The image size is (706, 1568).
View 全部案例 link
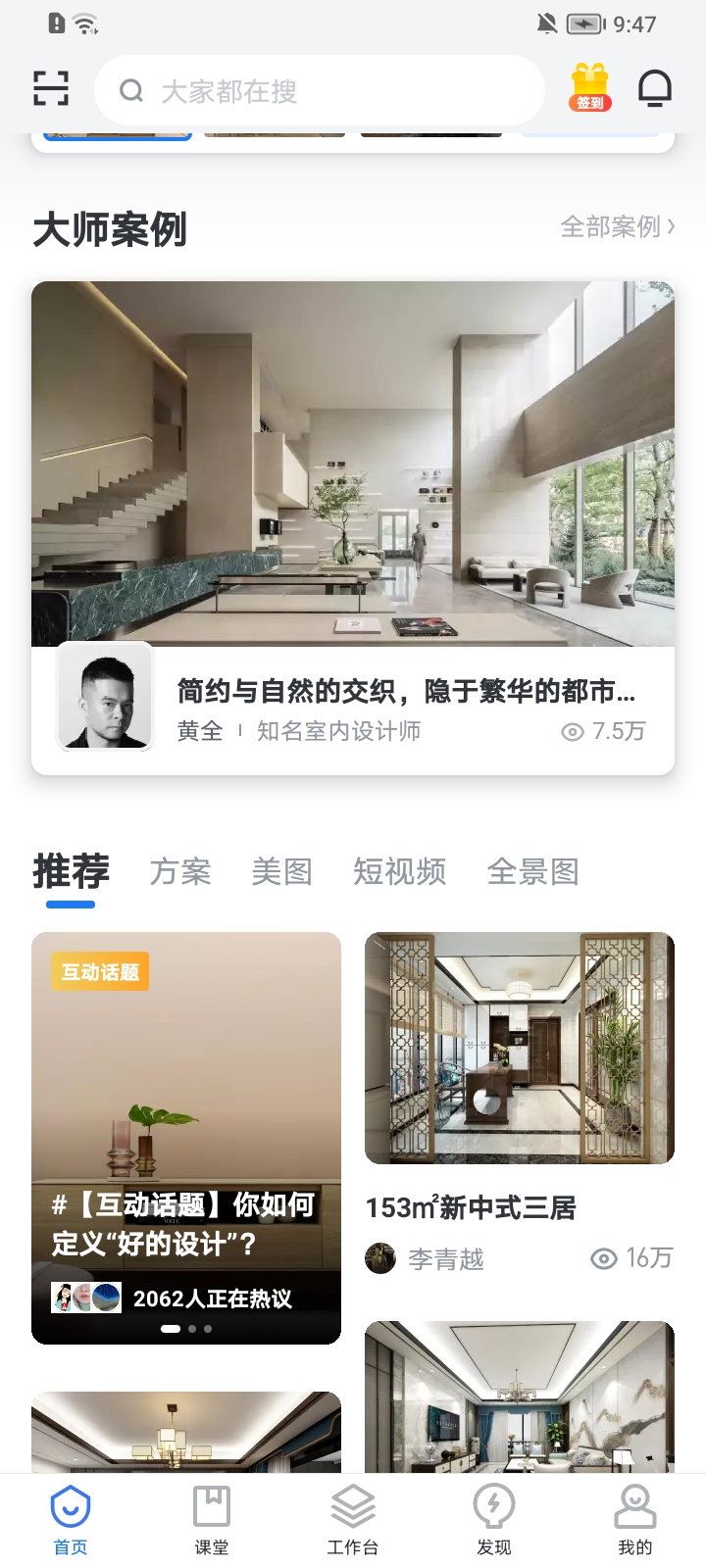click(x=617, y=226)
